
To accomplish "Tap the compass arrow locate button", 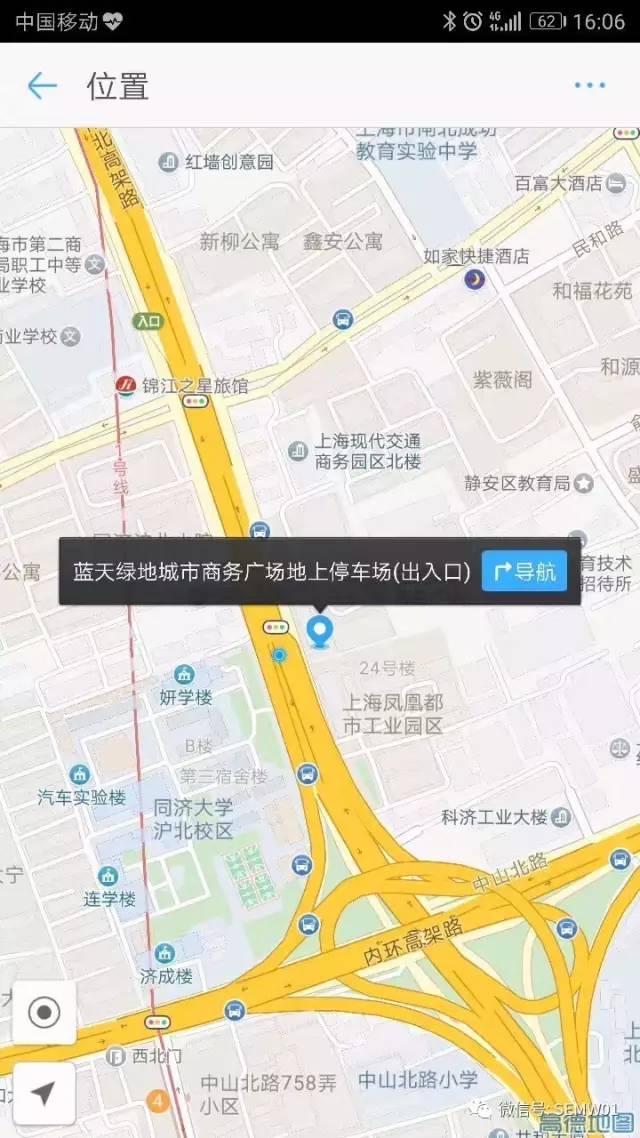I will tap(44, 1093).
